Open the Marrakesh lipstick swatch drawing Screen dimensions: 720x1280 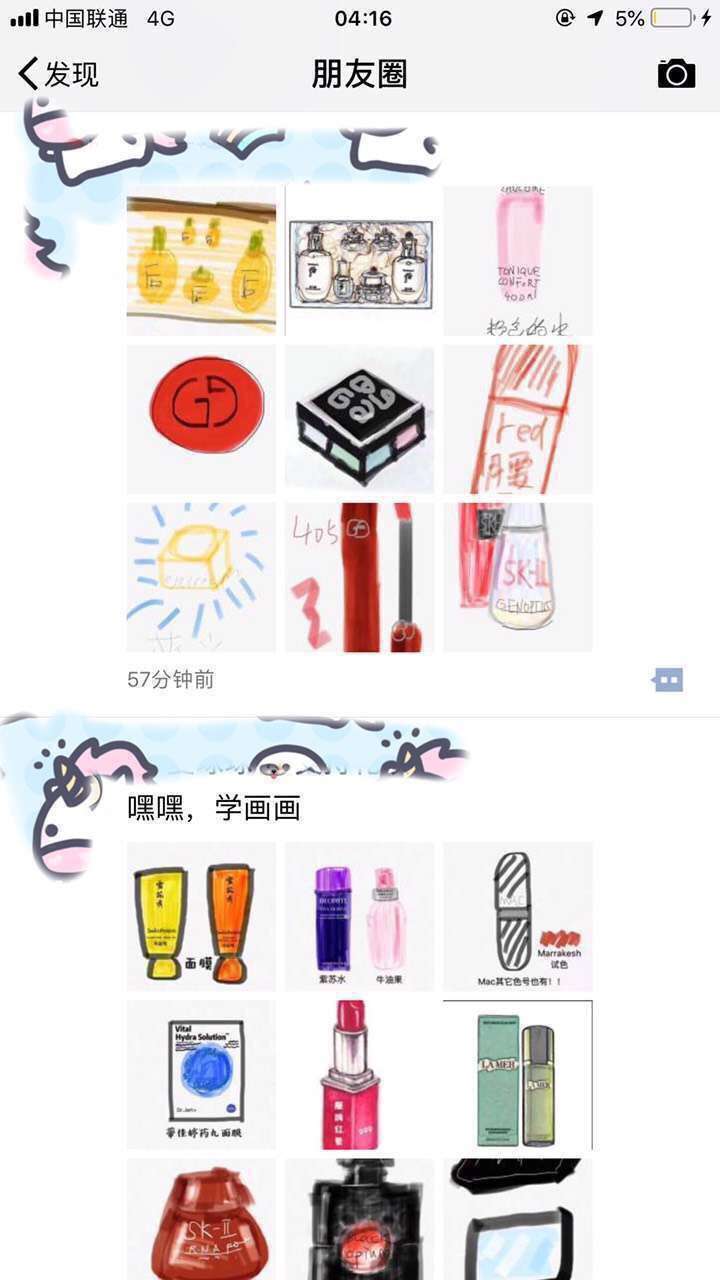(x=517, y=916)
